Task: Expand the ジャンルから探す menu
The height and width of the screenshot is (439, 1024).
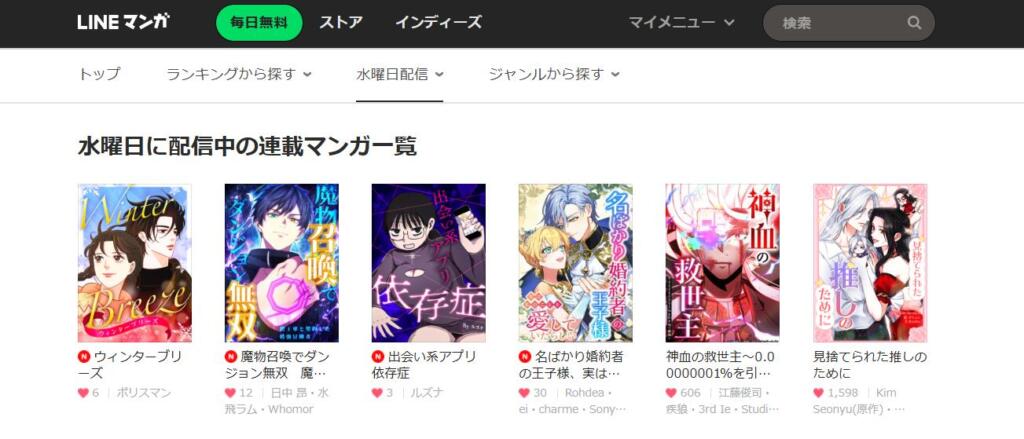Action: click(554, 74)
